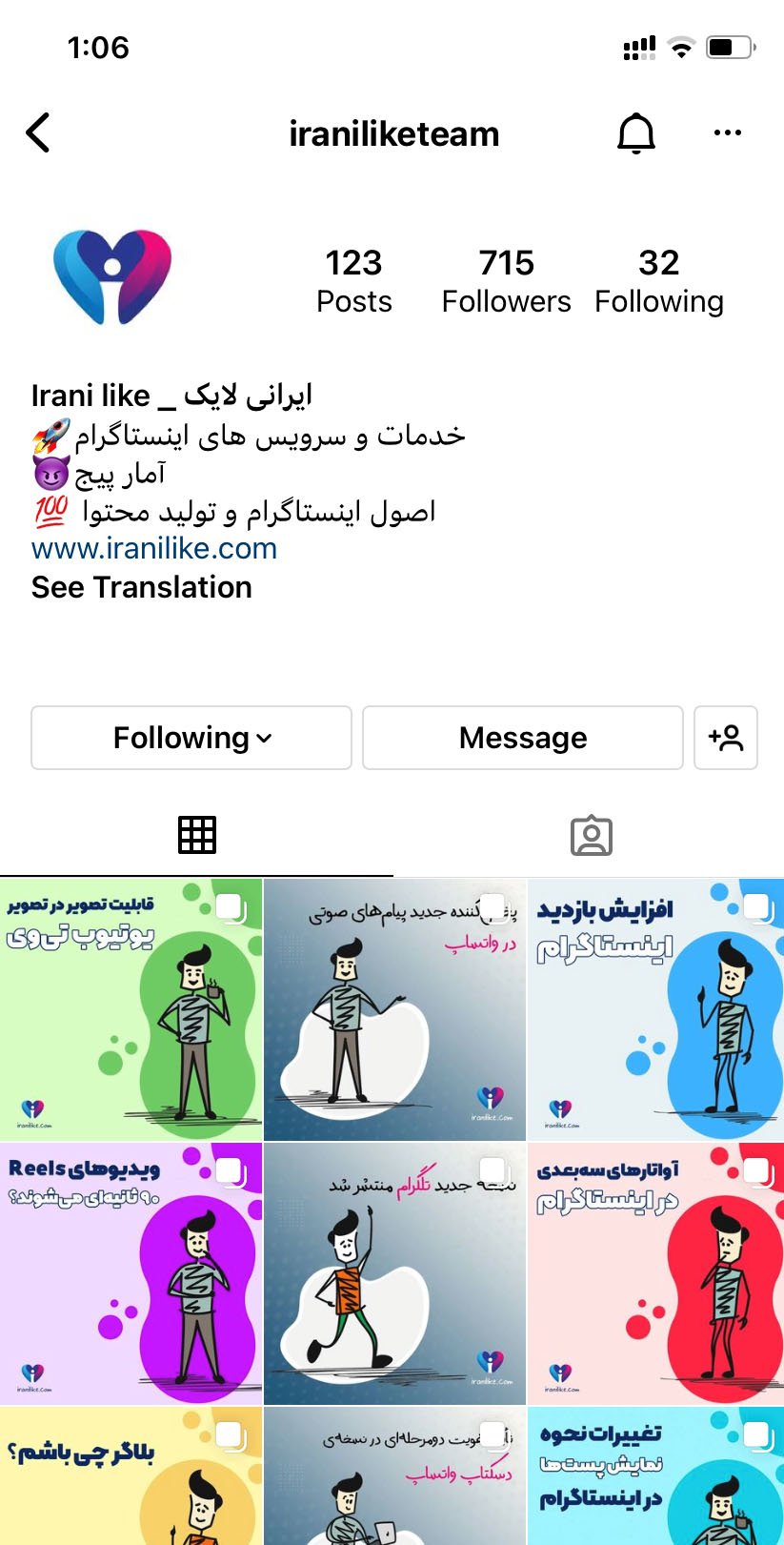Screen dimensions: 784x1545
Task: View the 32 Following list
Action: coord(658,281)
